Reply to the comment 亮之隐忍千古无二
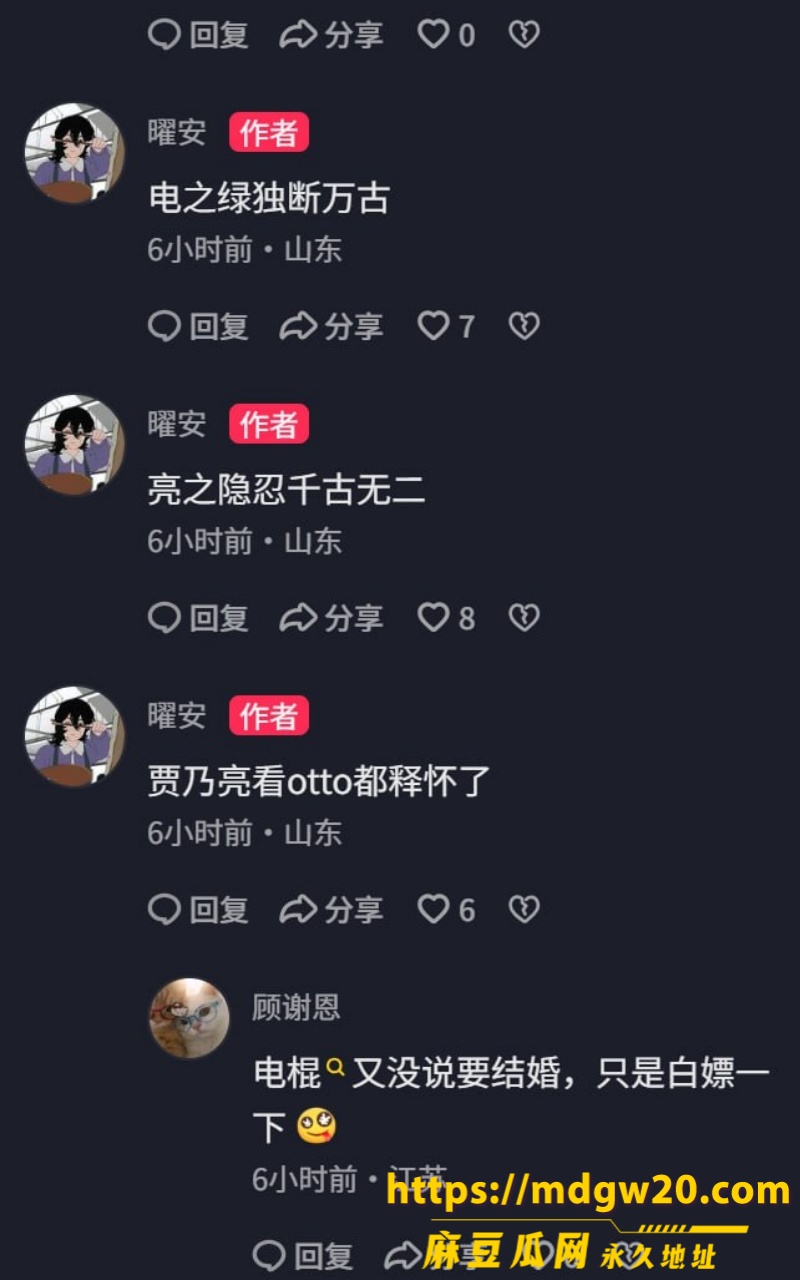The height and width of the screenshot is (1280, 800). (198, 618)
